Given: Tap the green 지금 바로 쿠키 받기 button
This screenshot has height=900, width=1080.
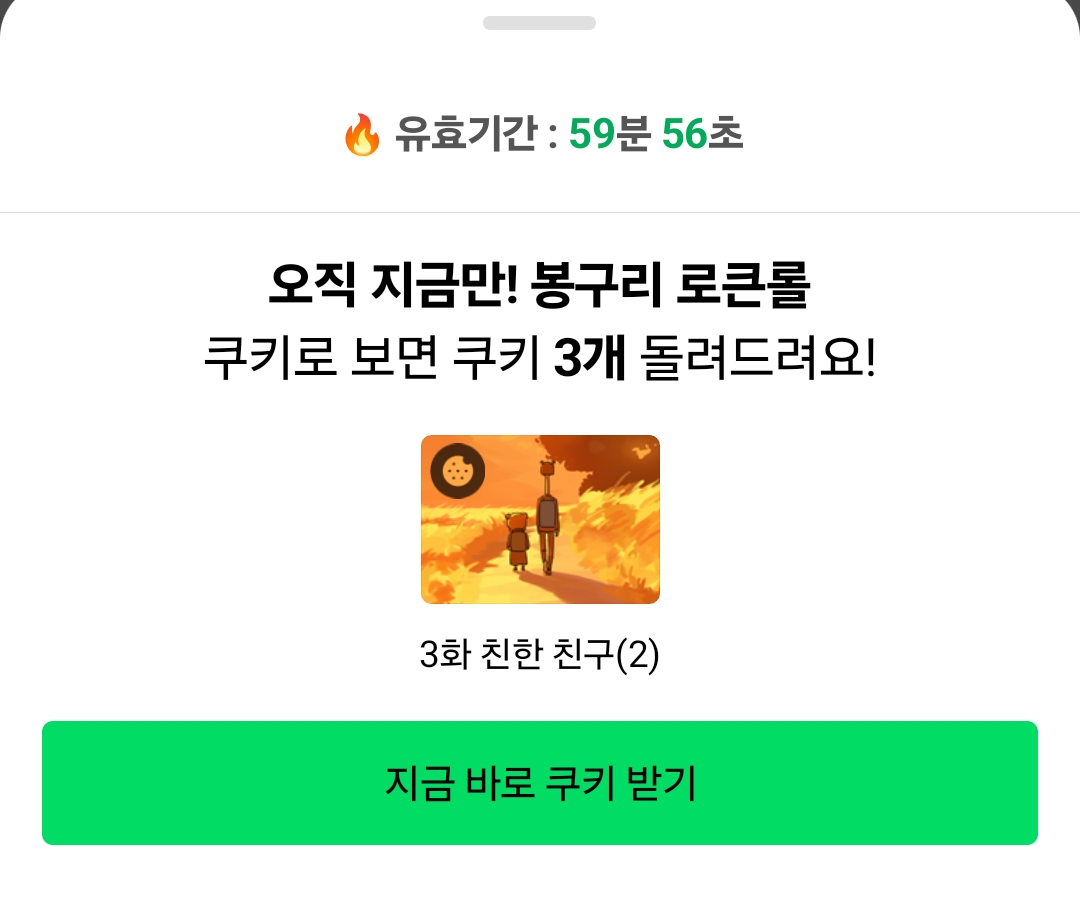Looking at the screenshot, I should [x=540, y=783].
